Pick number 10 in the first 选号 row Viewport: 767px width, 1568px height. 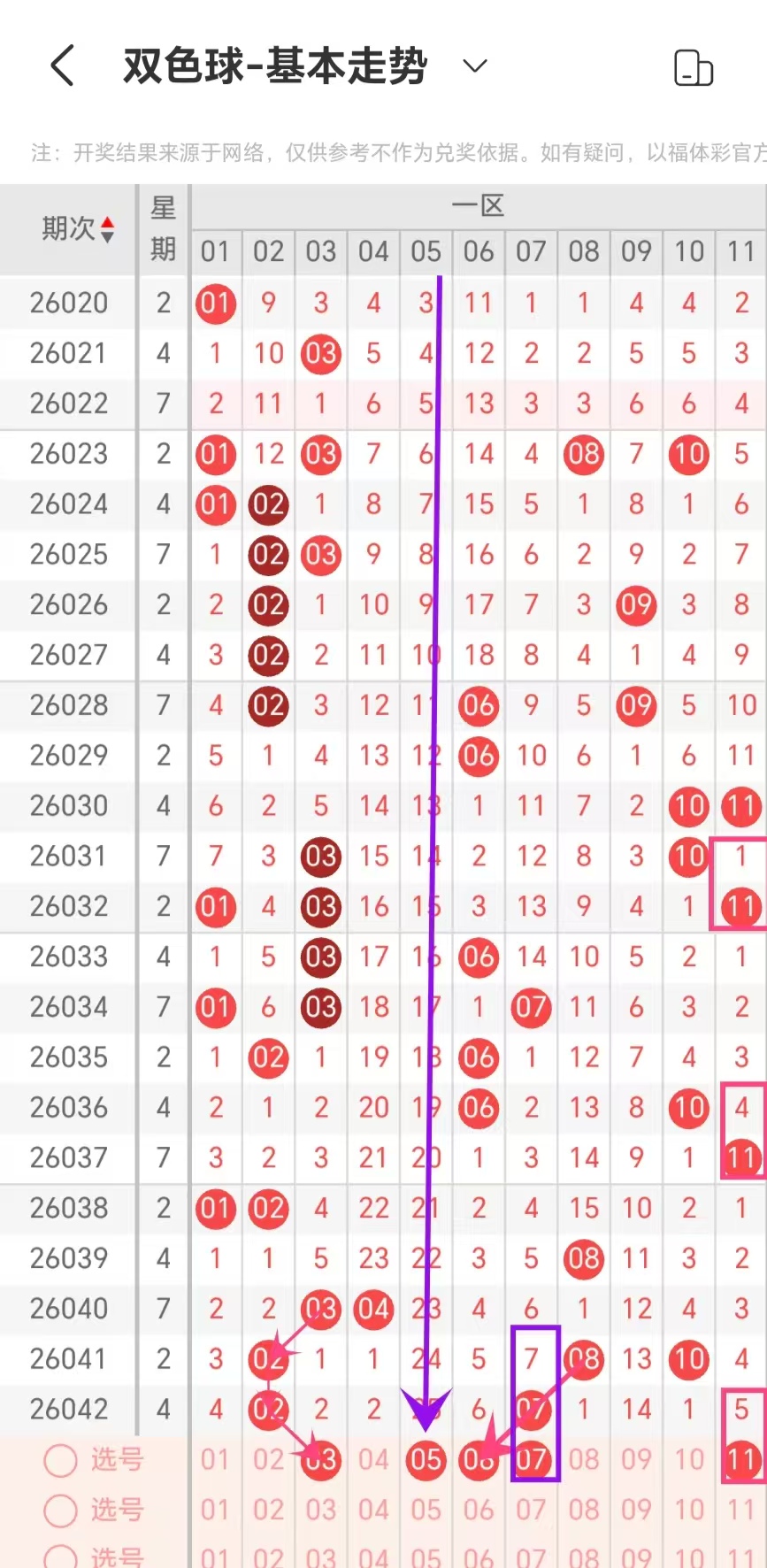[x=689, y=1460]
